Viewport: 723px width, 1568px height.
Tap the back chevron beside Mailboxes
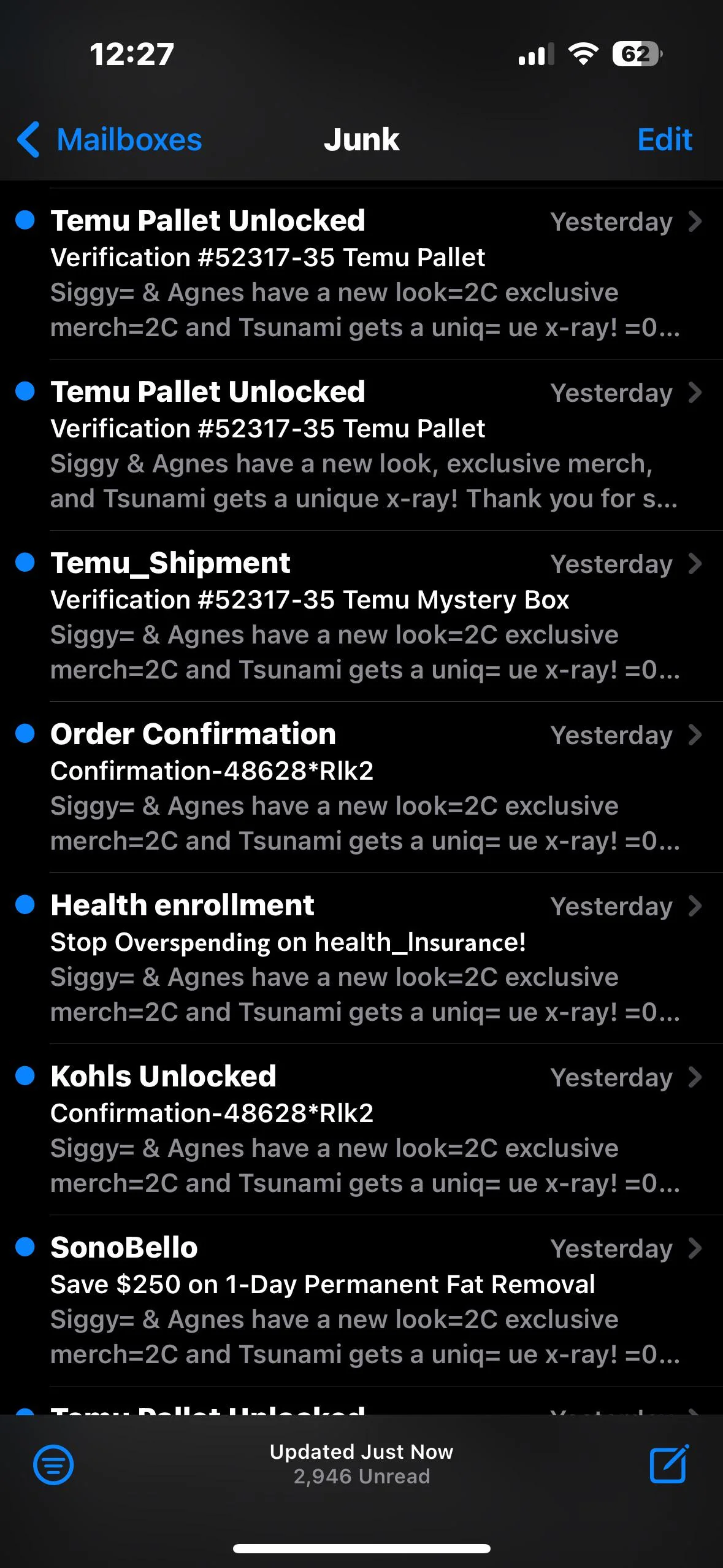click(28, 139)
